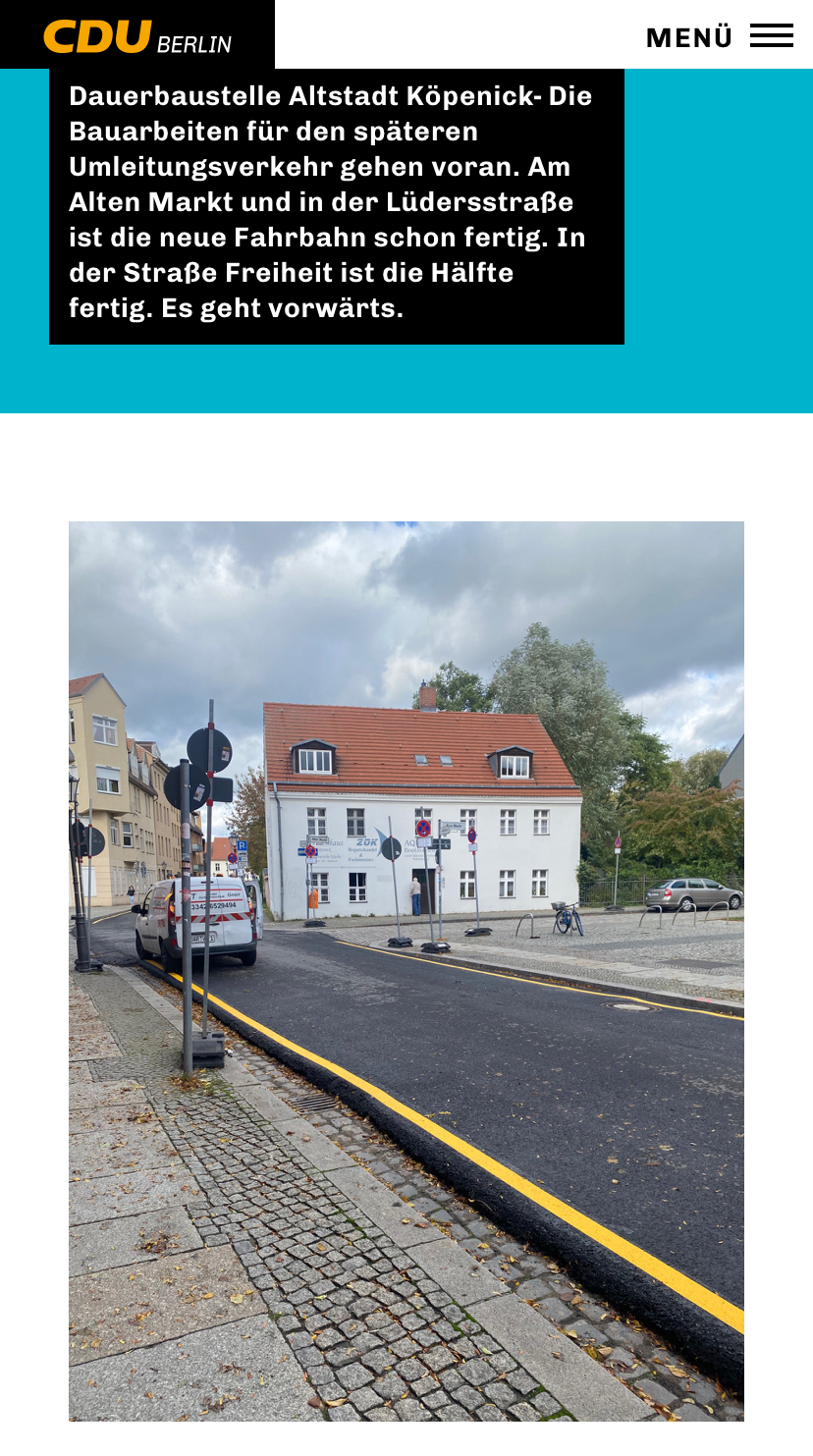Screen dimensions: 813x1456
Task: Open the MENÜ hamburger menu
Action: (x=719, y=37)
